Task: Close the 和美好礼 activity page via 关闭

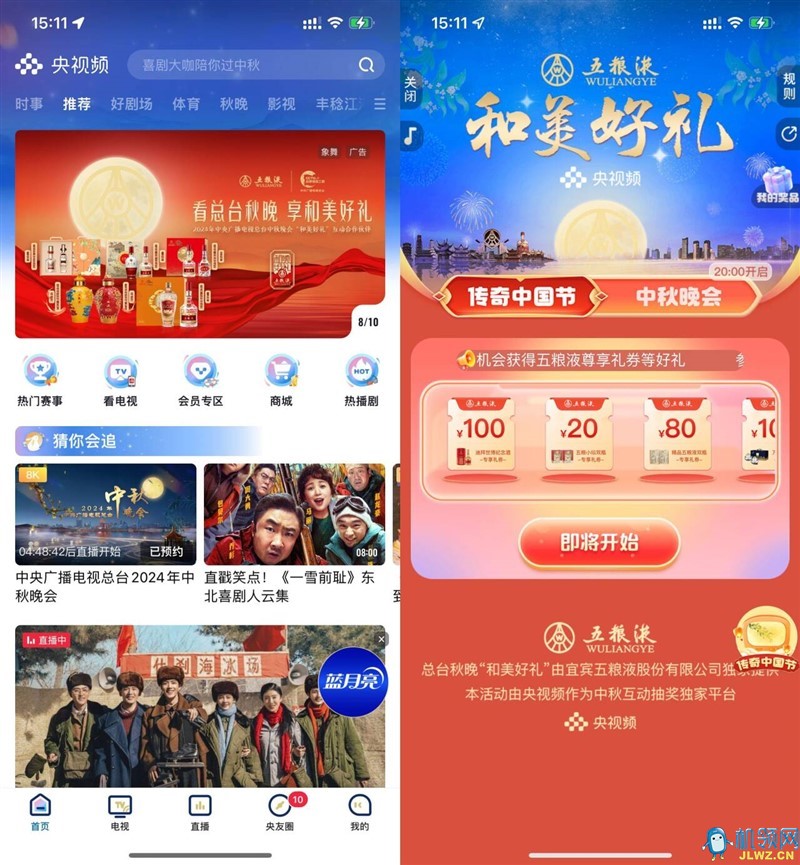Action: (x=410, y=91)
